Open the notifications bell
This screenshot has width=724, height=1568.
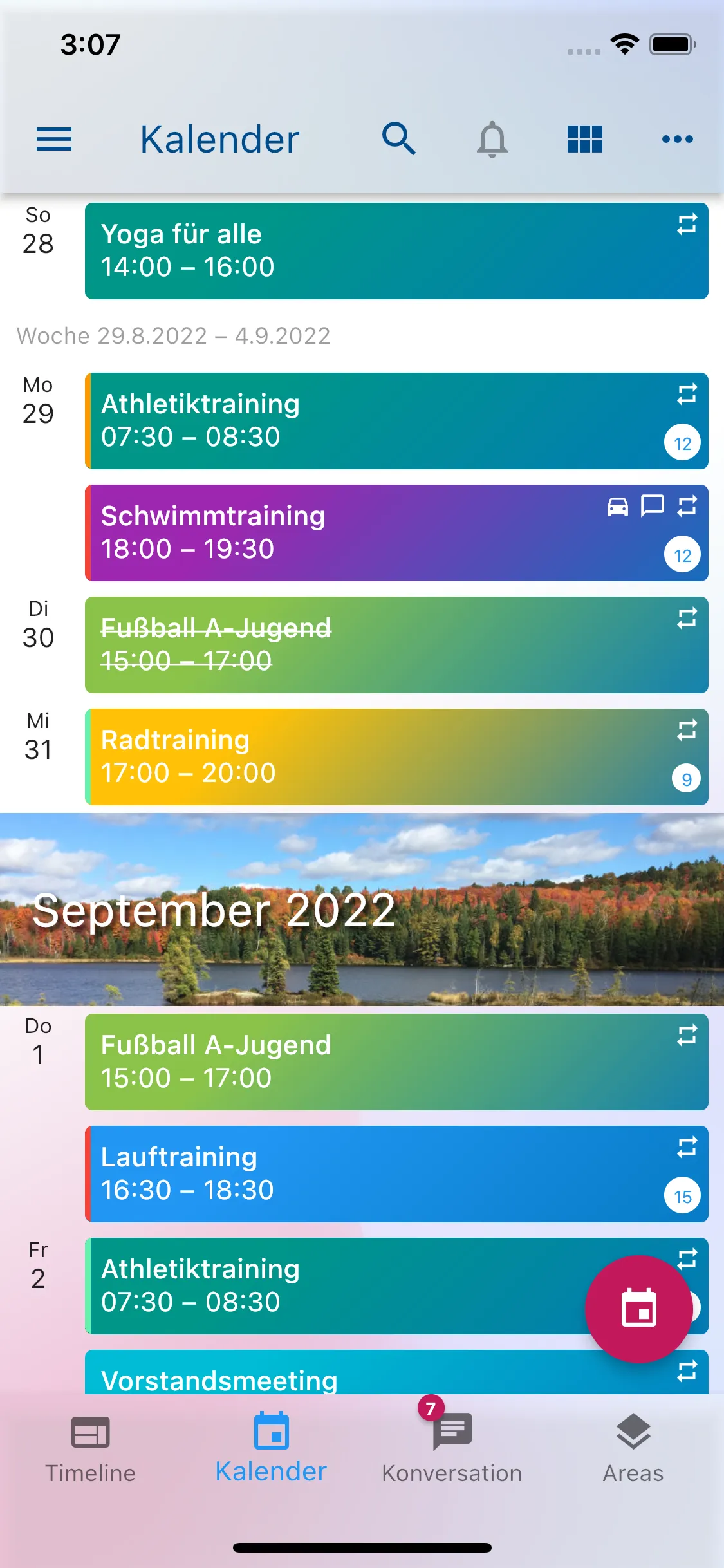coord(492,139)
